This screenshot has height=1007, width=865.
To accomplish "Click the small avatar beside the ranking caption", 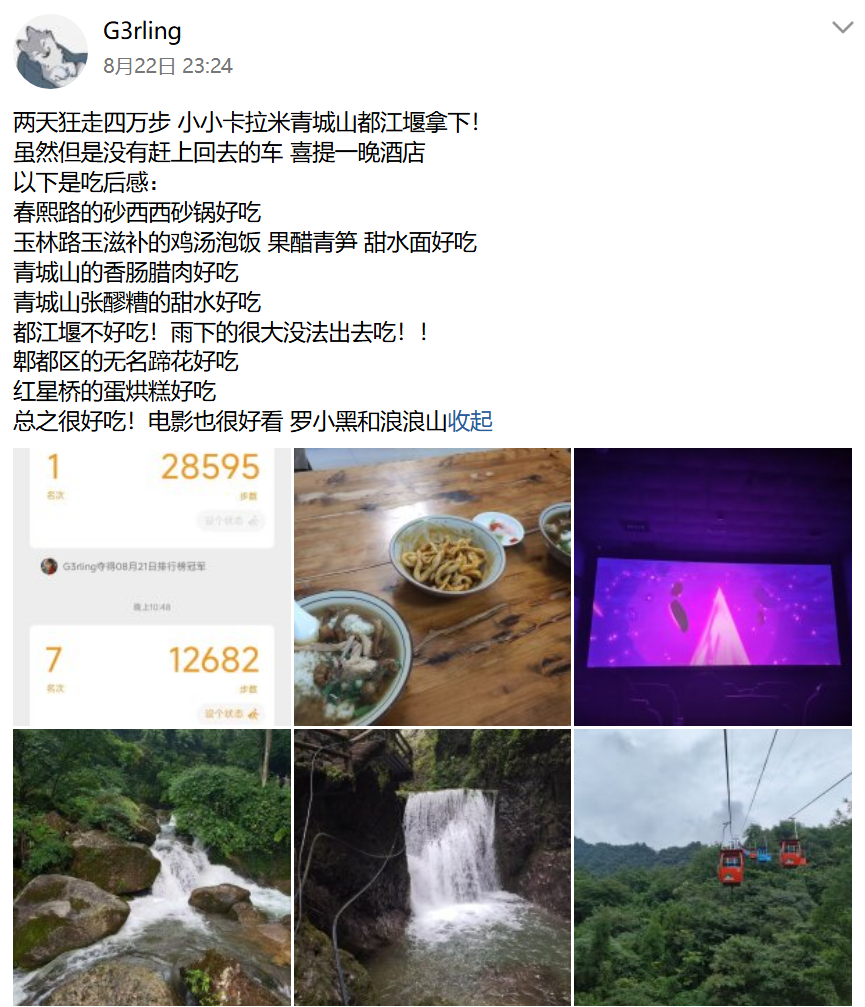I will [47, 565].
